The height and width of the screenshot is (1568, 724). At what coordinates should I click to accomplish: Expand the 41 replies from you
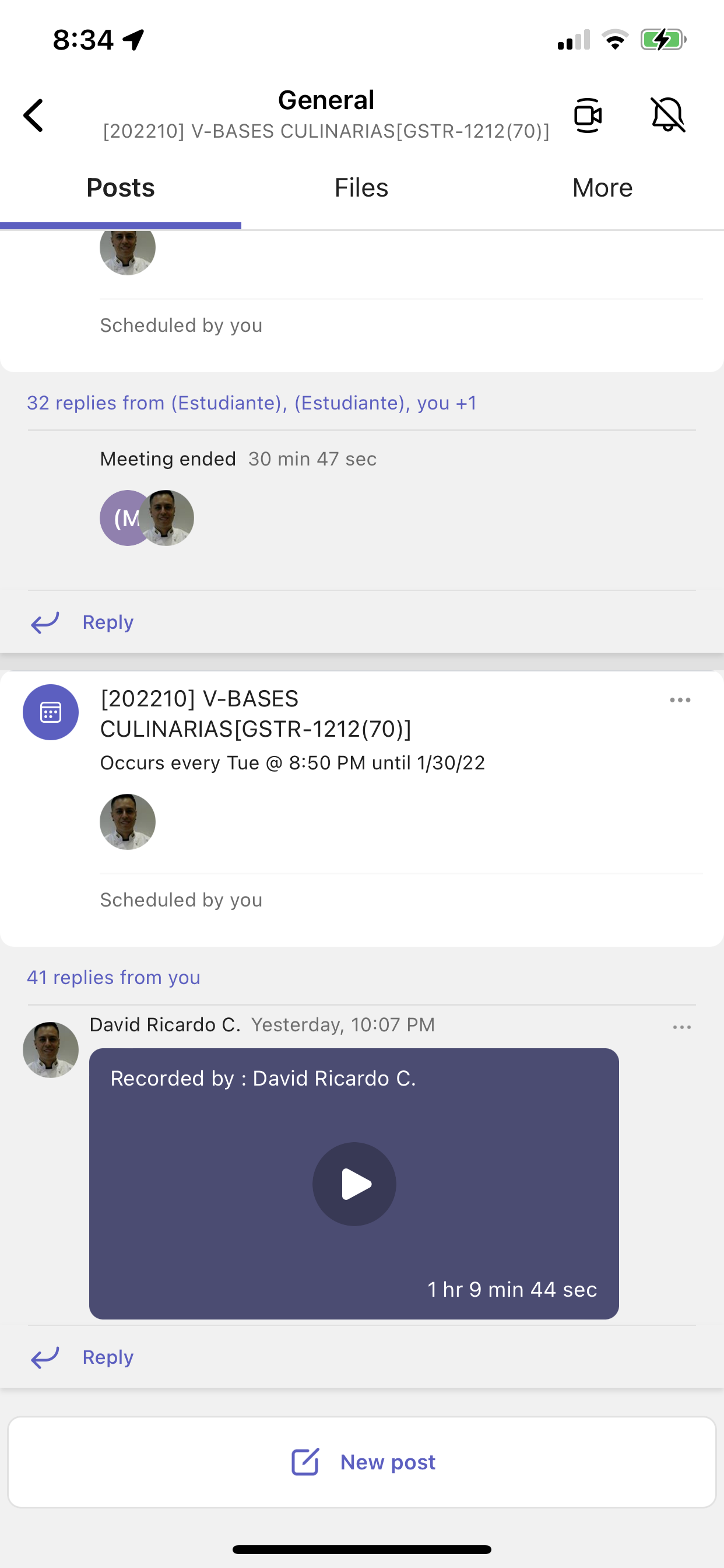[x=114, y=978]
